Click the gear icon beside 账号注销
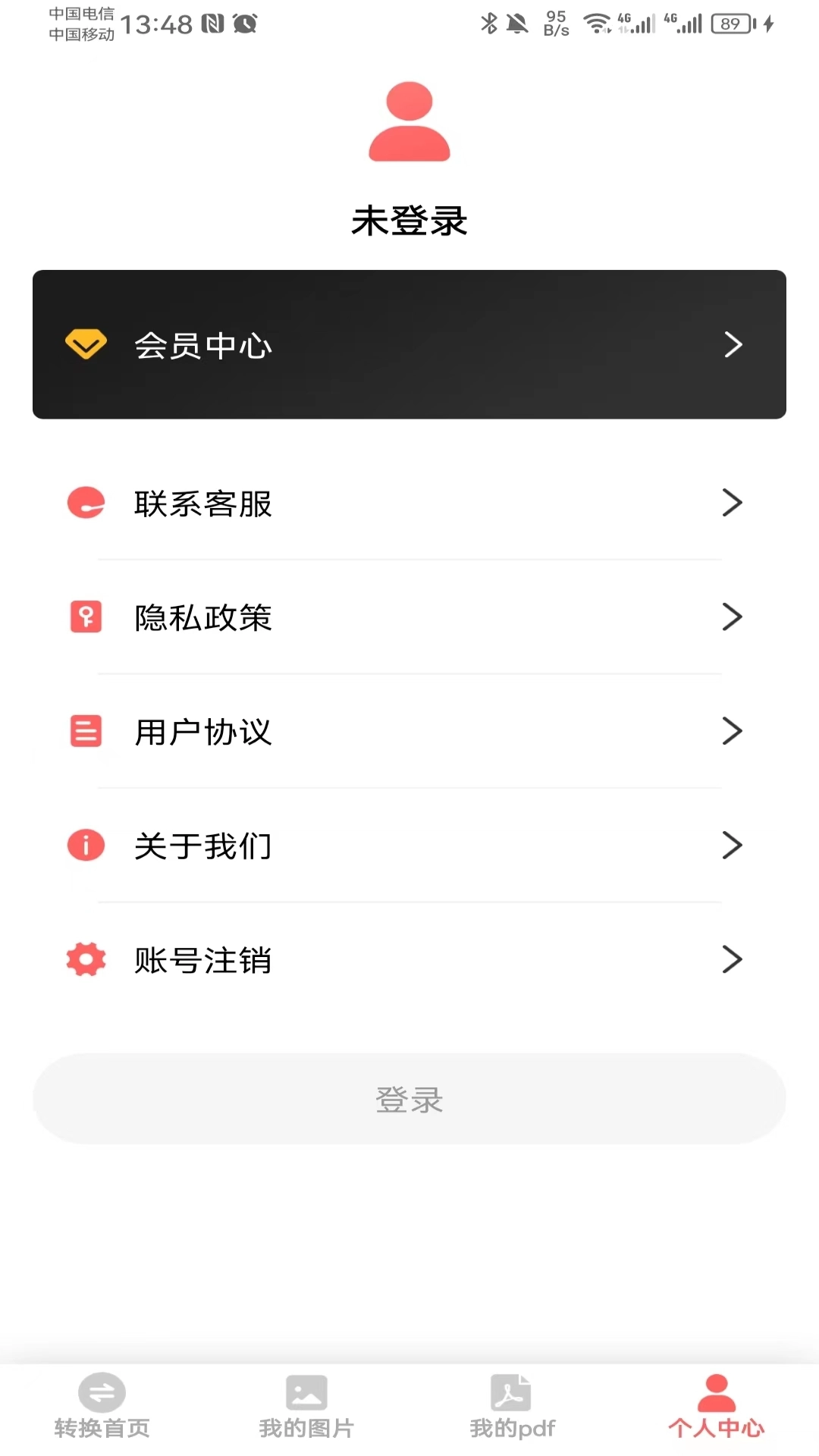Screen dimensions: 819x1456 (x=85, y=958)
